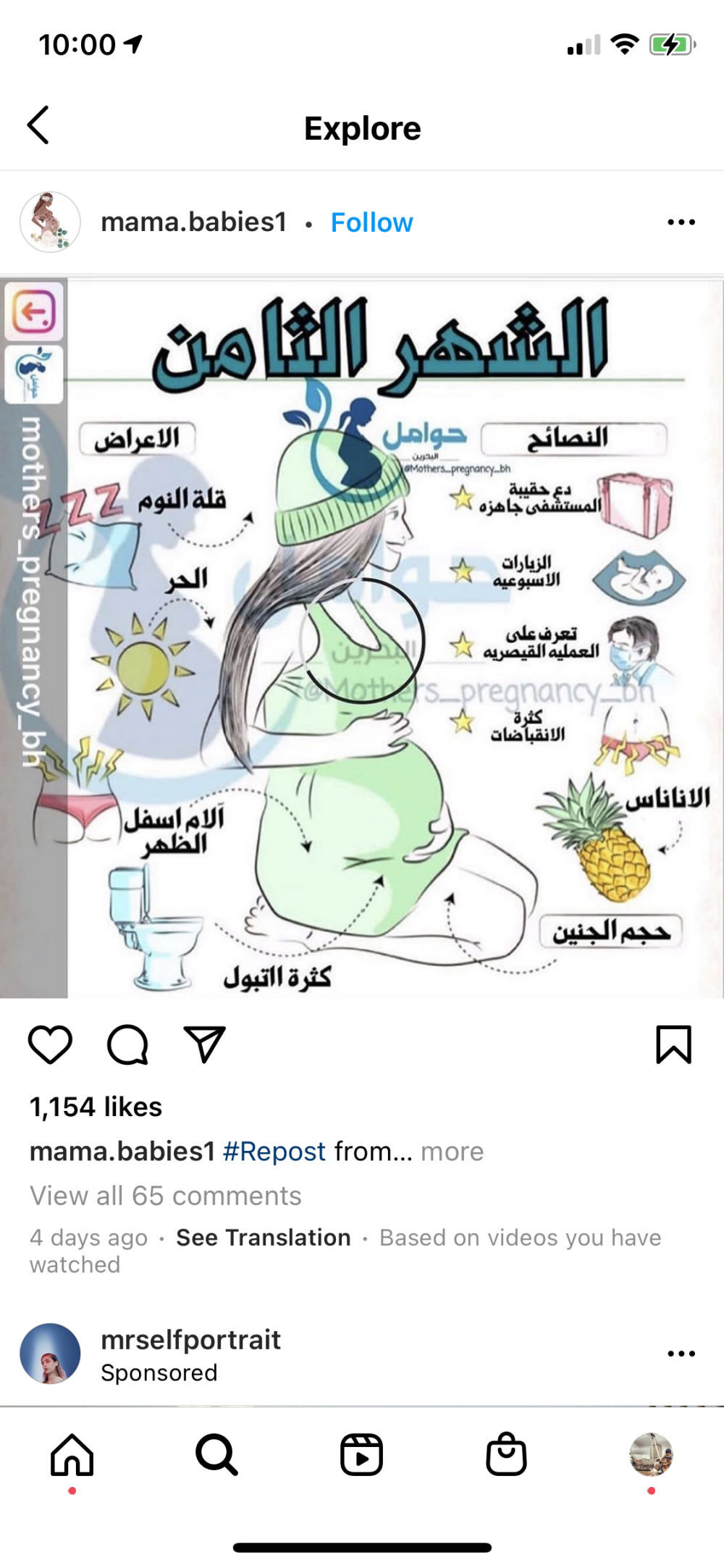Switch to the Shop tab
724x1568 pixels.
click(506, 1454)
